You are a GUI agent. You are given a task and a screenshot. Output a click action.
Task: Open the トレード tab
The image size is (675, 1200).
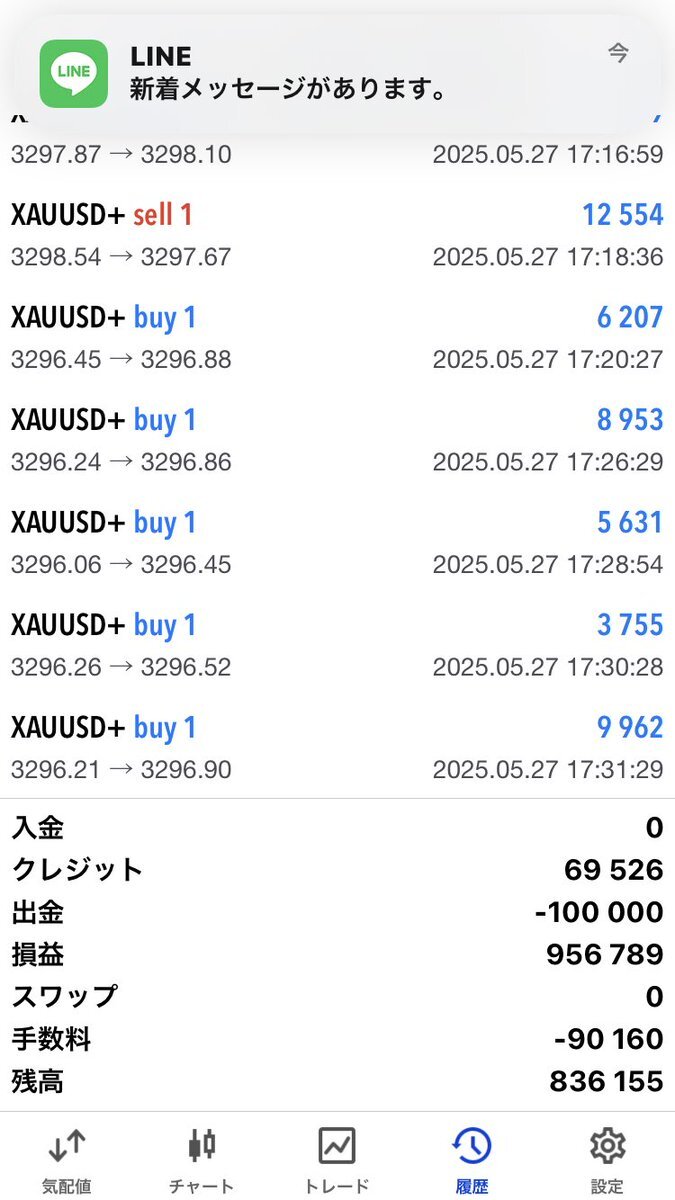point(337,1160)
